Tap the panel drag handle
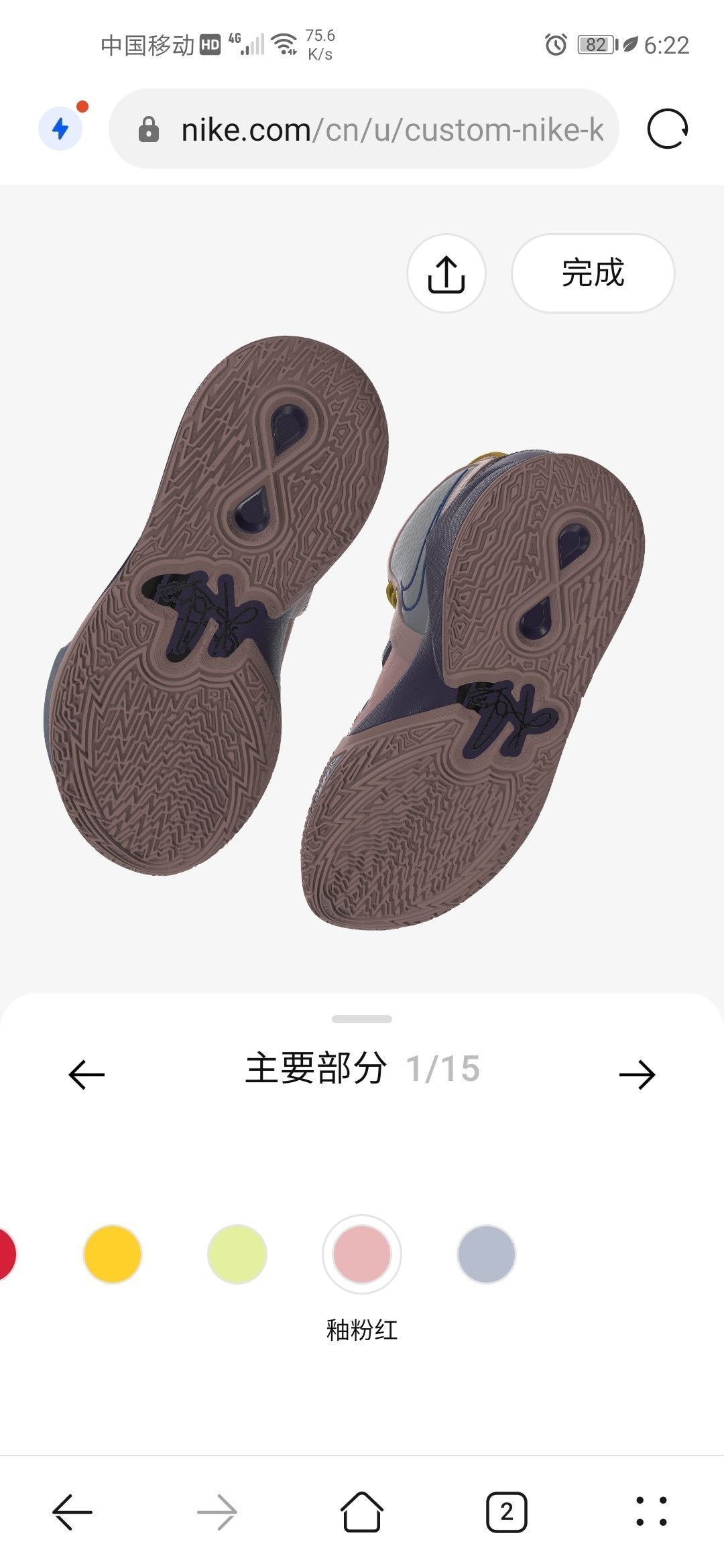The width and height of the screenshot is (724, 1568). (362, 1019)
